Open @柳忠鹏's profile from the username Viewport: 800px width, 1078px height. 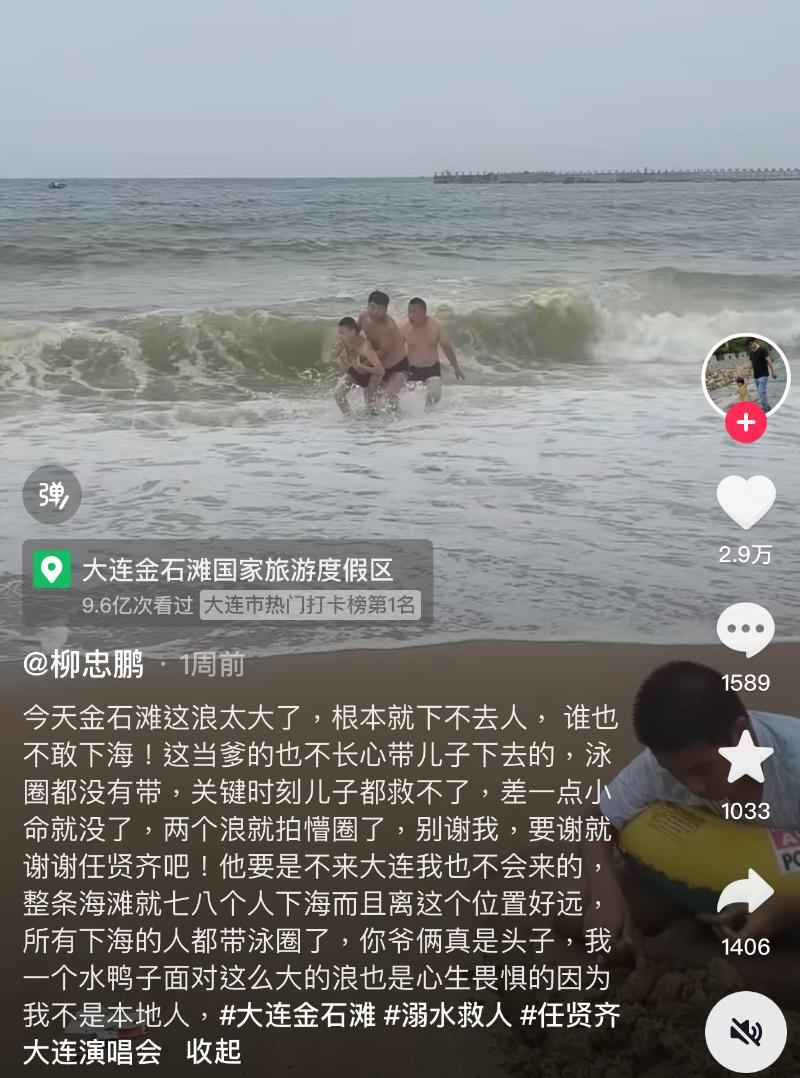pos(84,664)
